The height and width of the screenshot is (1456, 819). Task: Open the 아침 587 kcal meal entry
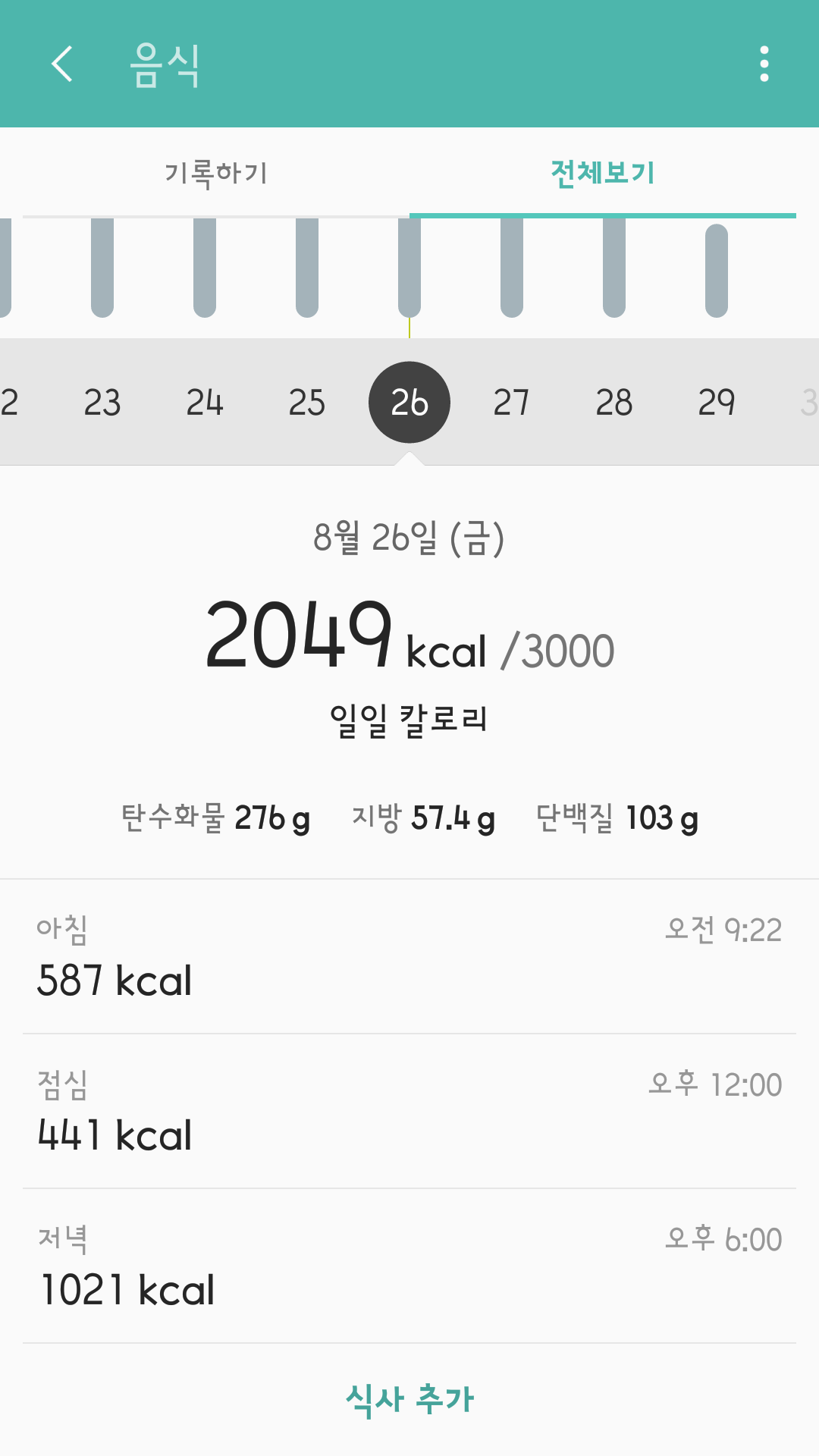click(409, 955)
